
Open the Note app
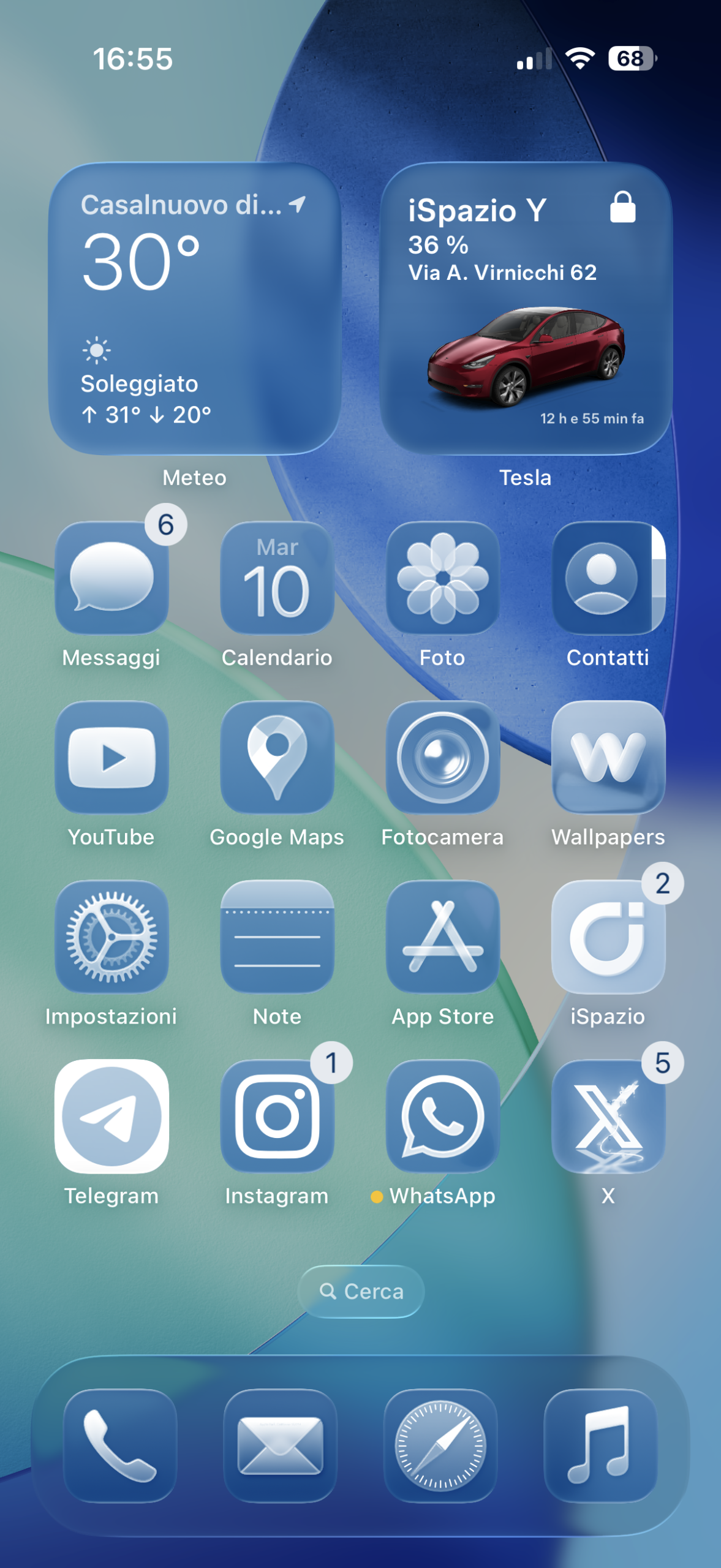click(x=277, y=937)
